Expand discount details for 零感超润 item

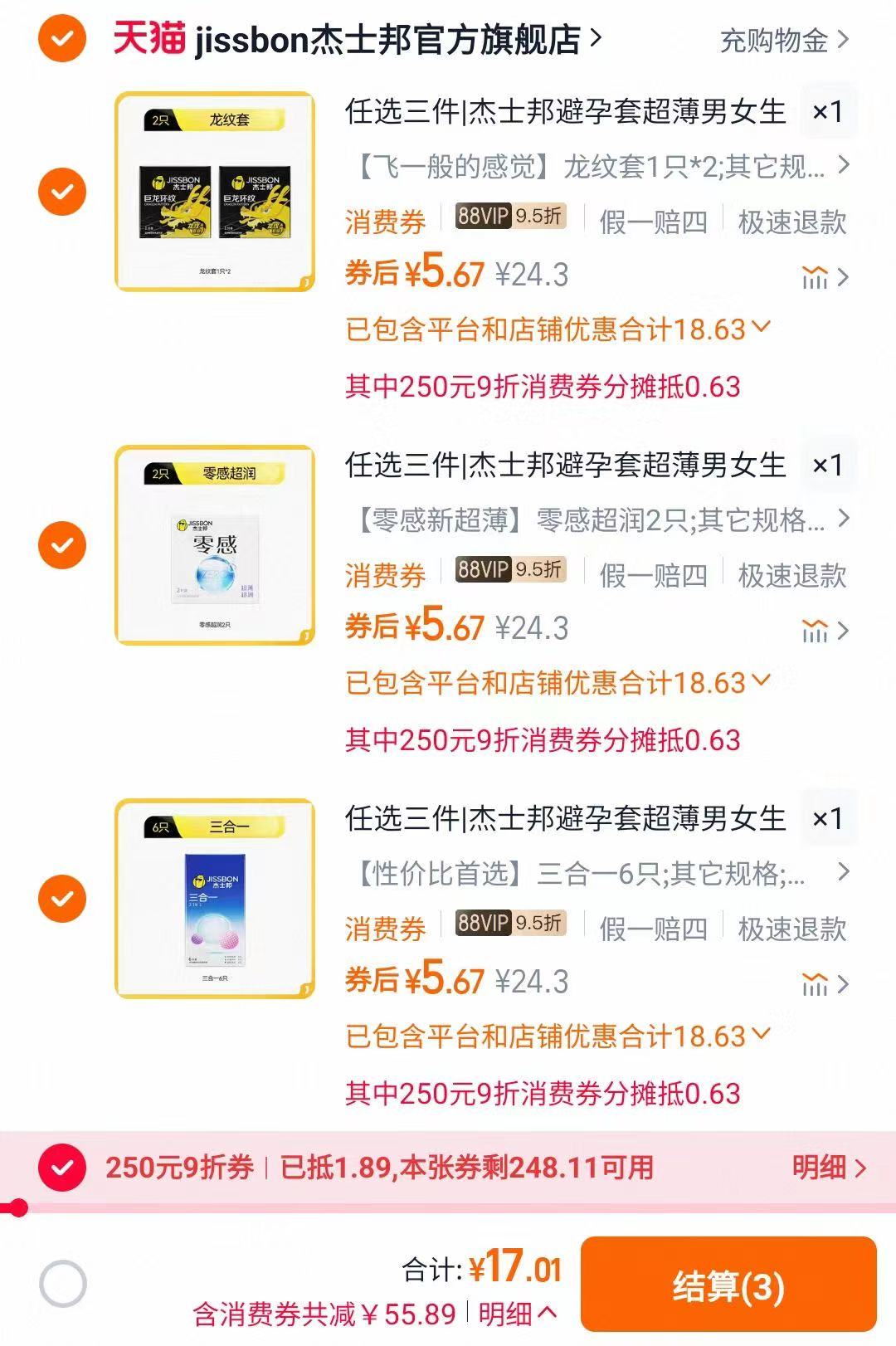(x=558, y=683)
